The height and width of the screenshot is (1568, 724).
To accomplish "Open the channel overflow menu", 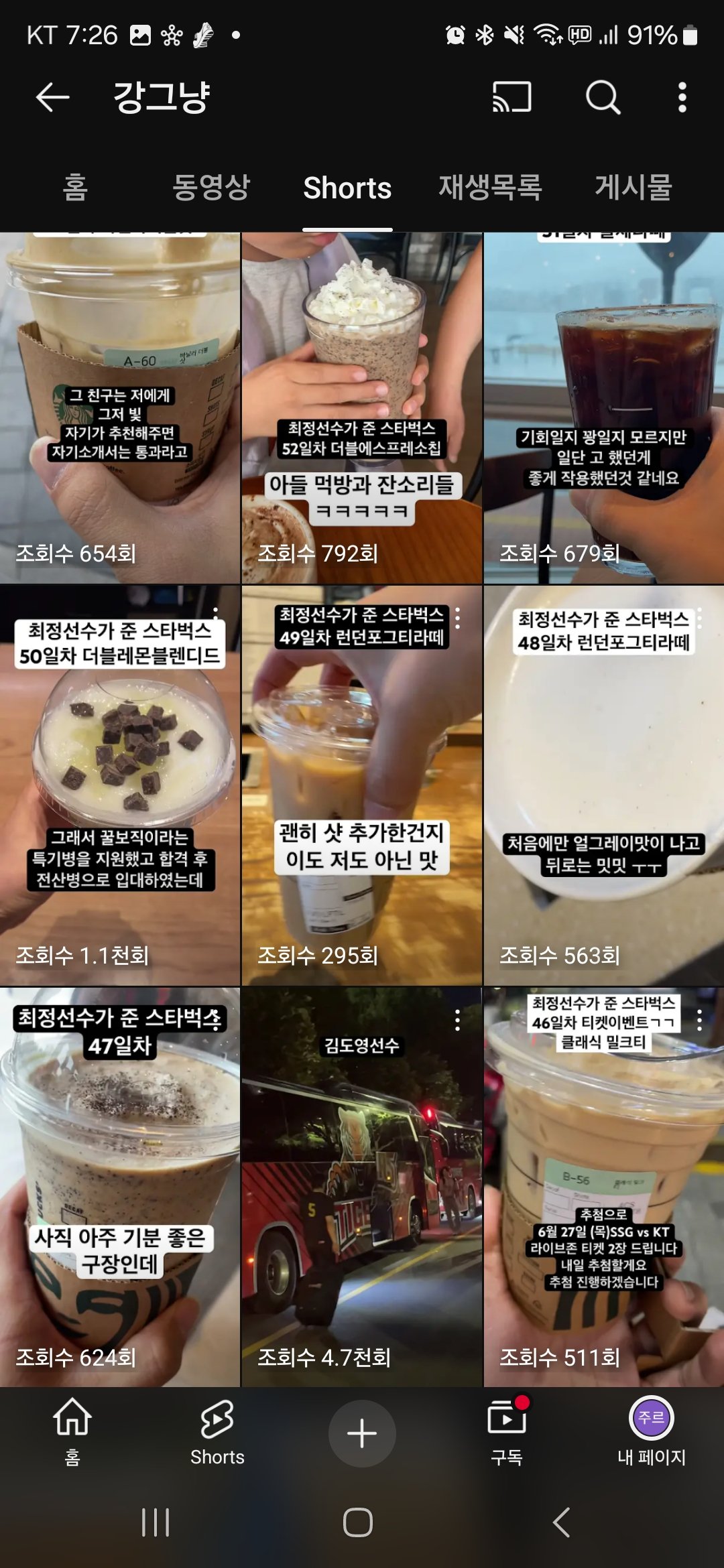I will 682,98.
